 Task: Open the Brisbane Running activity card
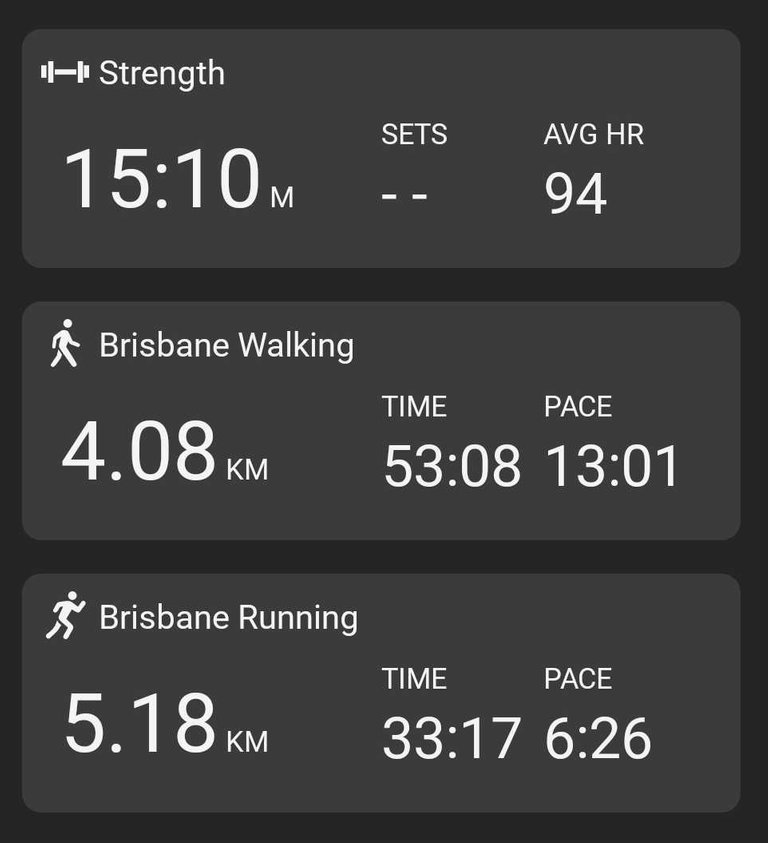pyautogui.click(x=380, y=692)
